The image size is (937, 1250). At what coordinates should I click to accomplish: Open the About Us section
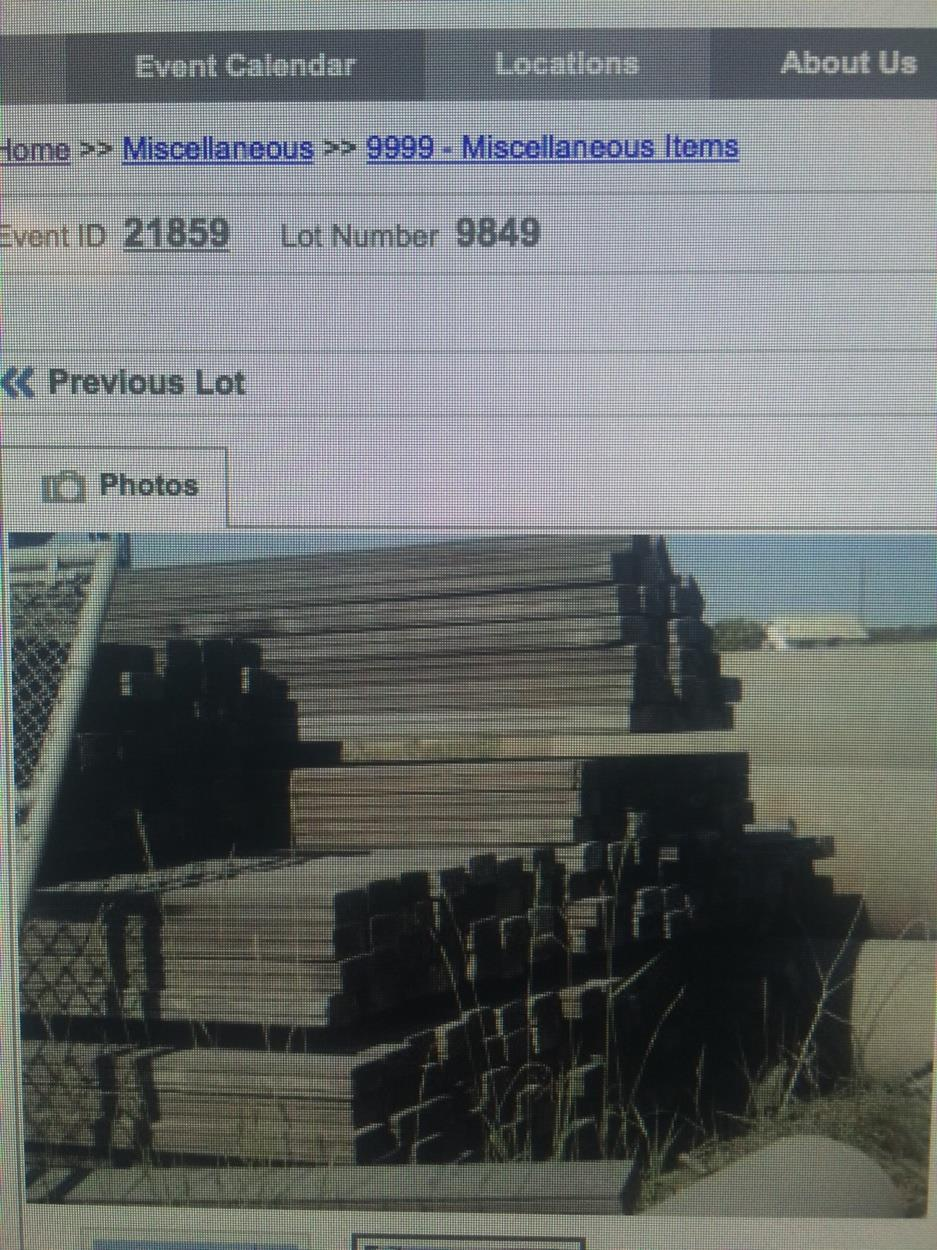848,63
